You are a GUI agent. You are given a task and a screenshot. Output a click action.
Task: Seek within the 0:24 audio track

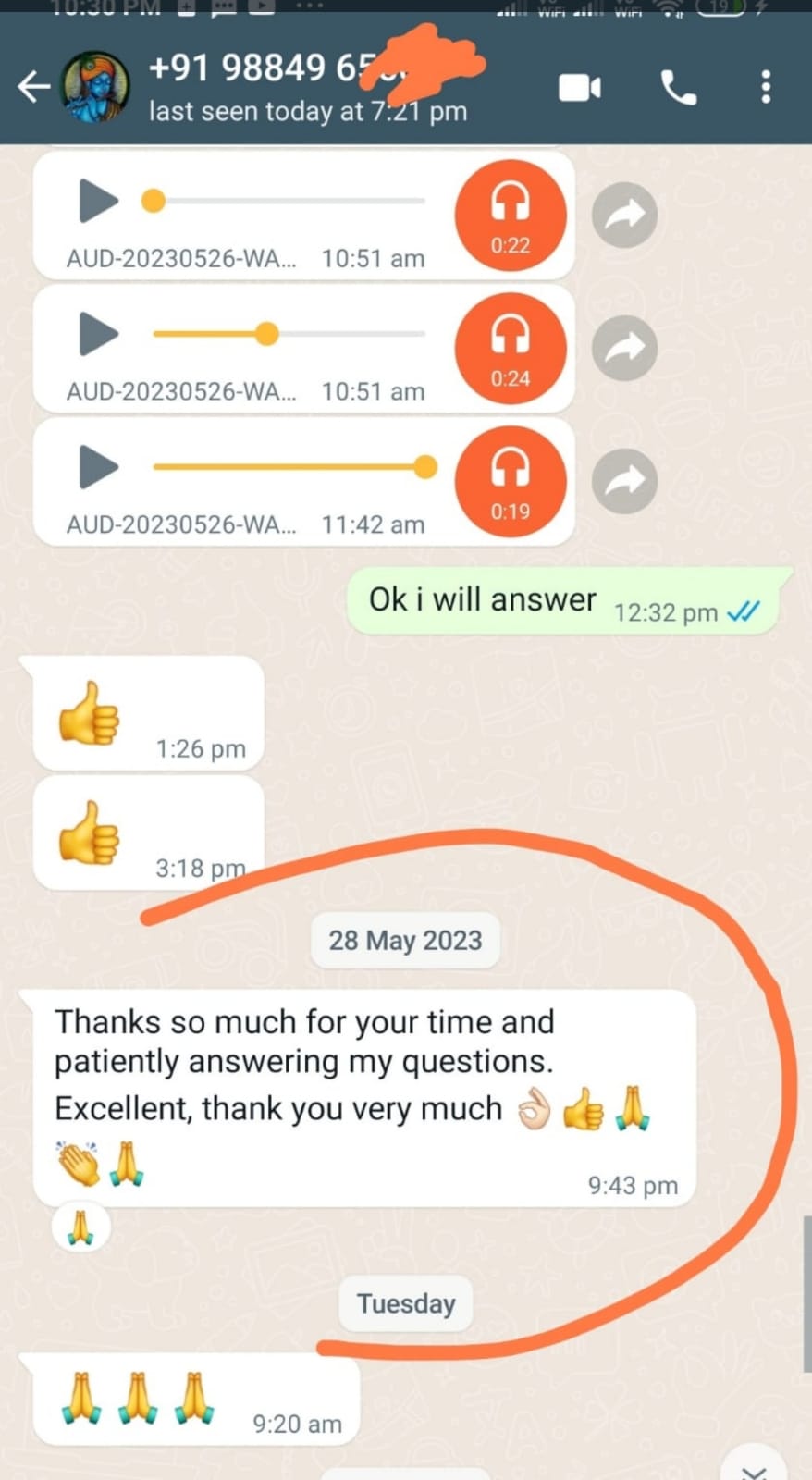click(x=289, y=334)
